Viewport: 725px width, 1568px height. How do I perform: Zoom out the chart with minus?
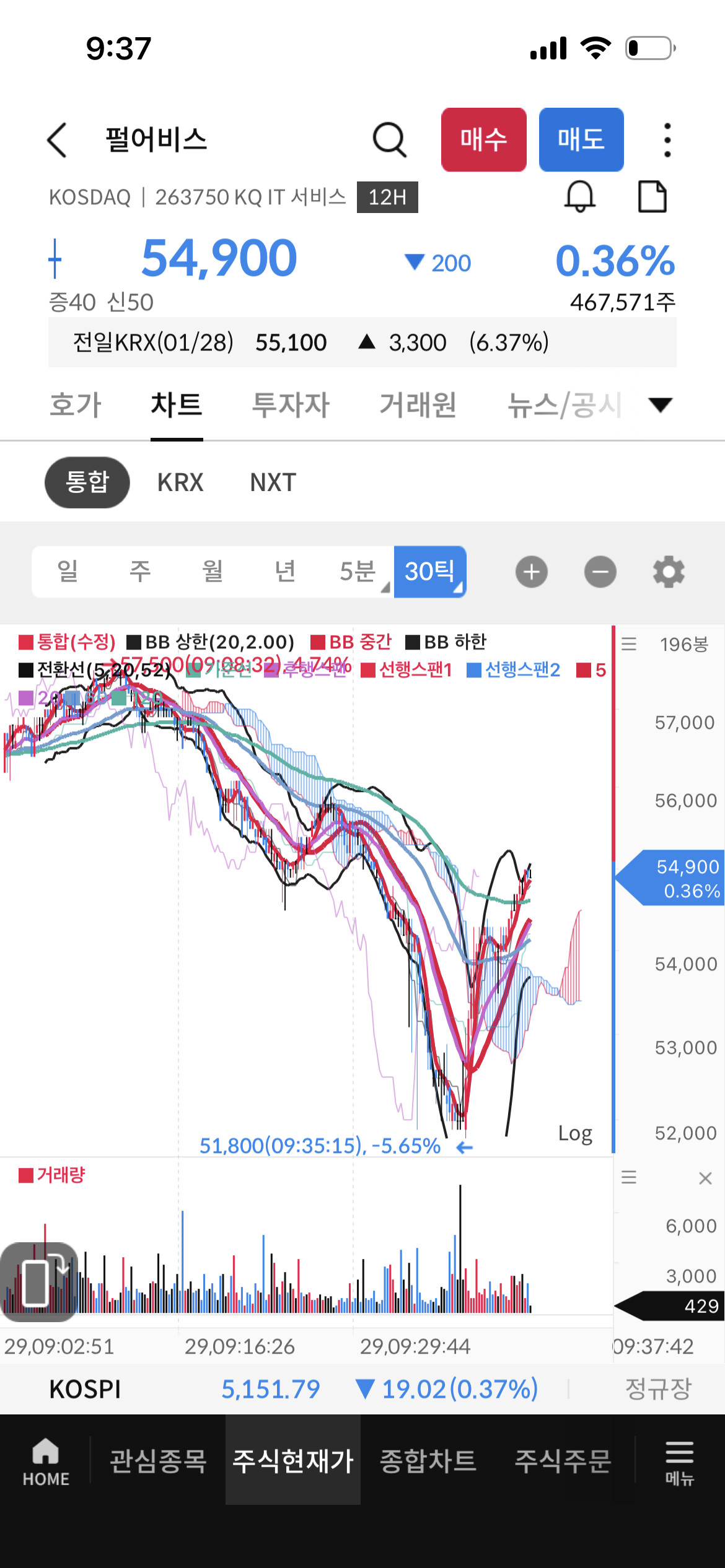600,572
